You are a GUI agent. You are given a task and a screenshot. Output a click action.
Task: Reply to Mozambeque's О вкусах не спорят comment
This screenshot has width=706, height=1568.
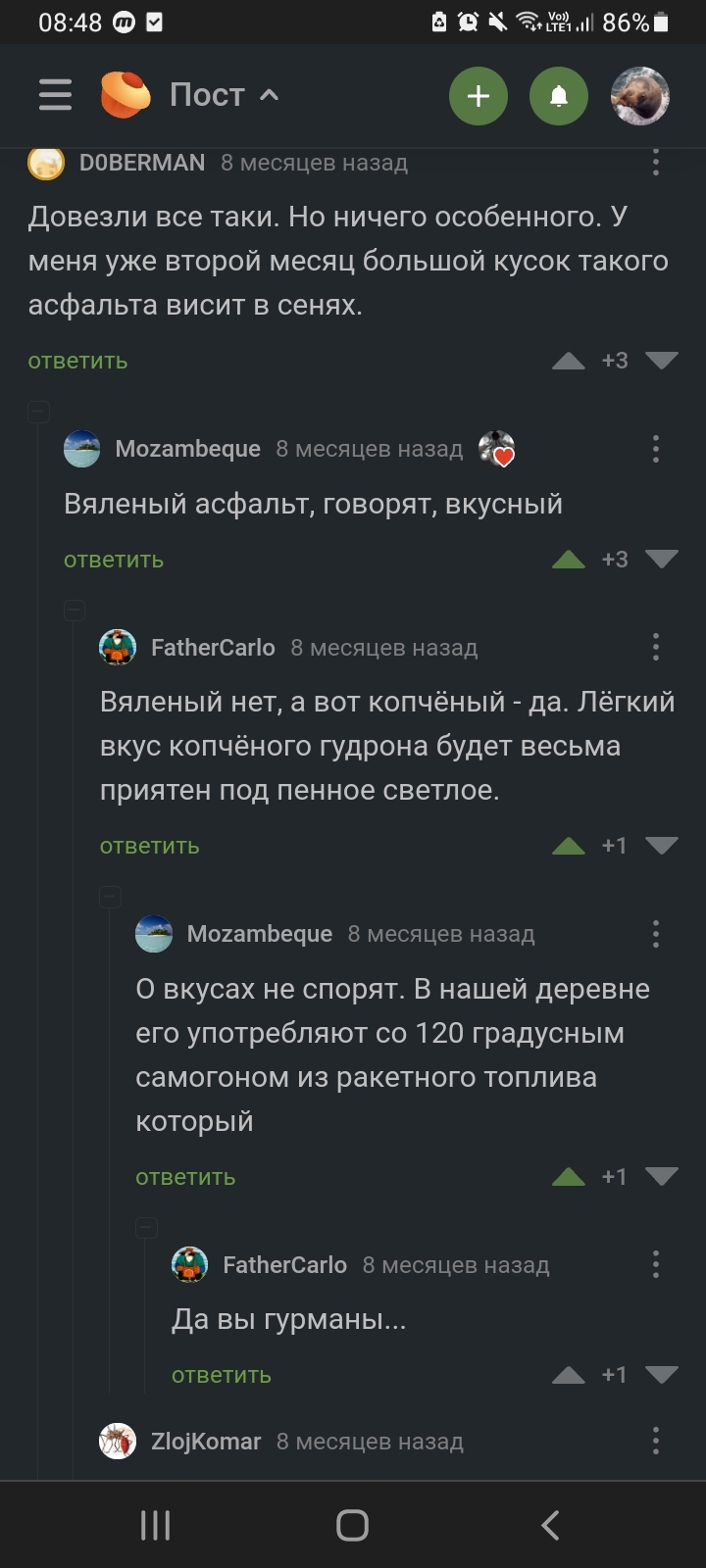click(x=185, y=1177)
